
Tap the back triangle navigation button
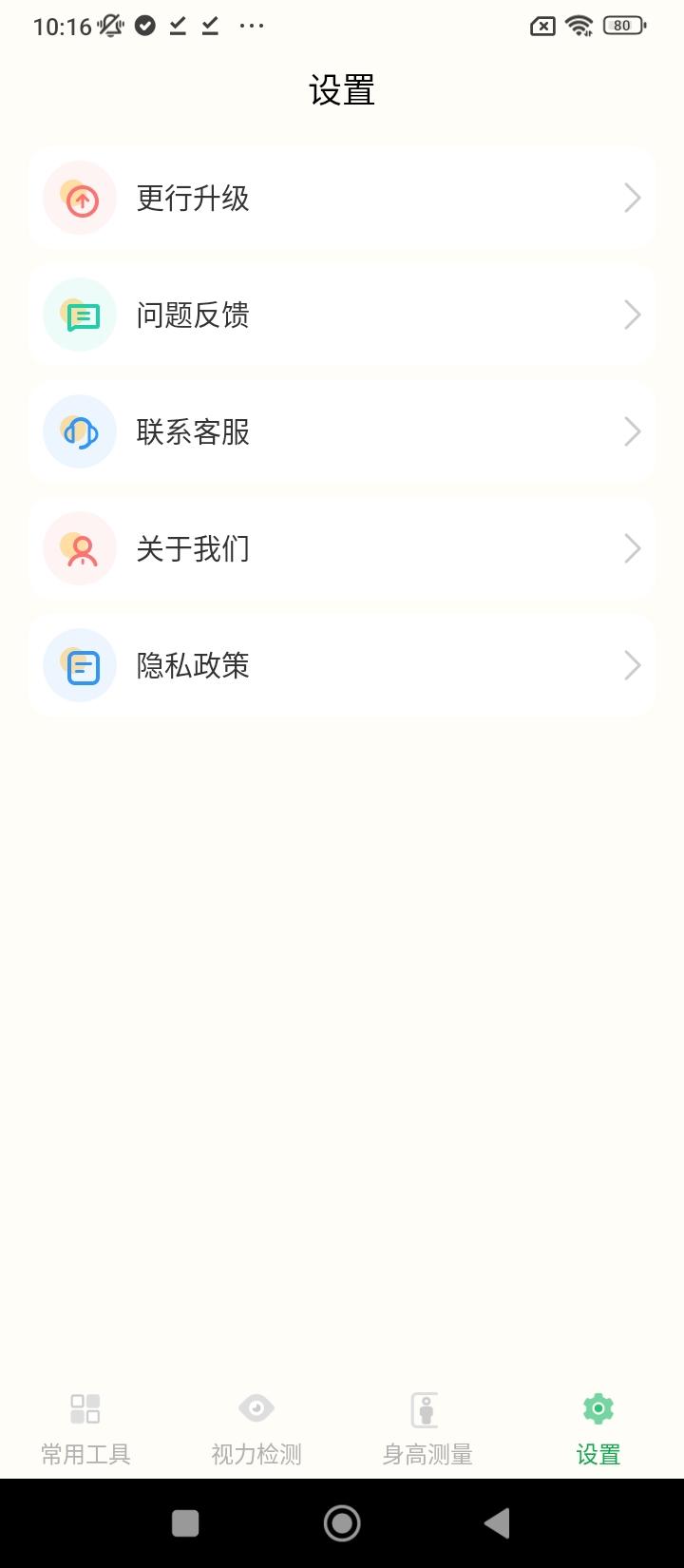pos(497,1522)
